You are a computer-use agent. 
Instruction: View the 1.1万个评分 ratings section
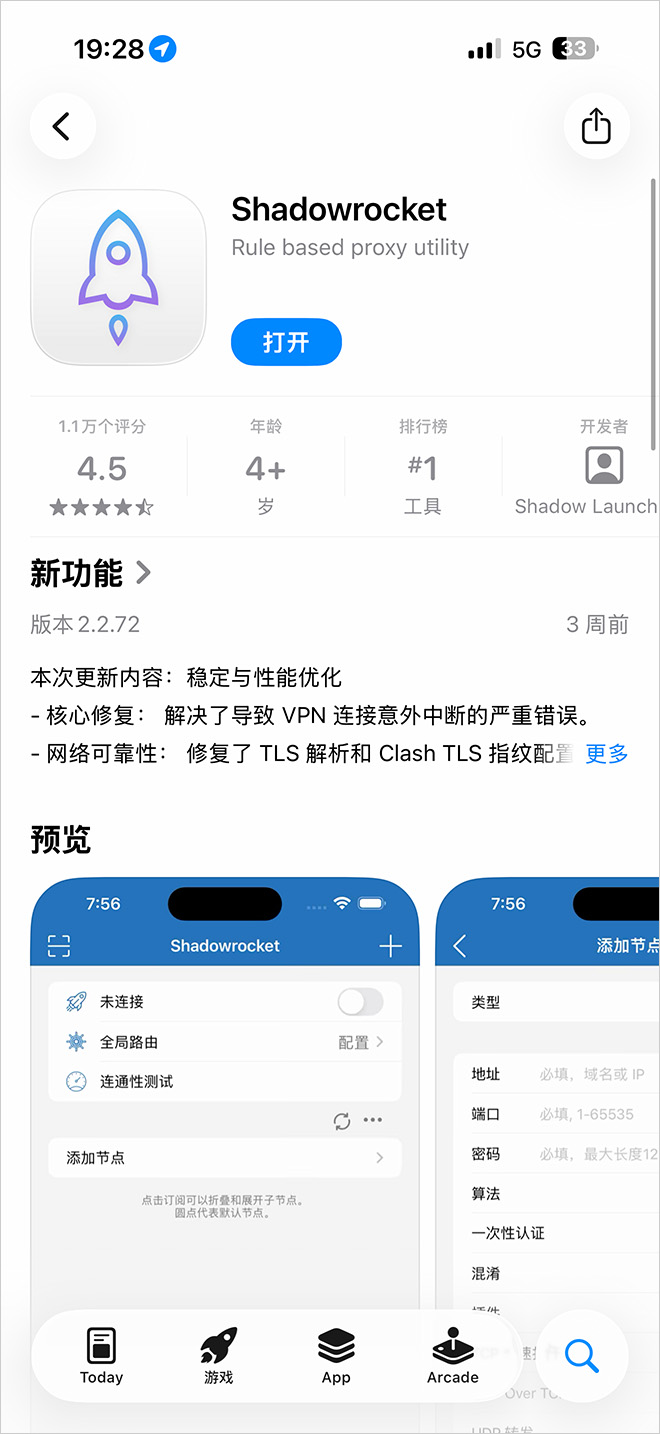point(102,468)
